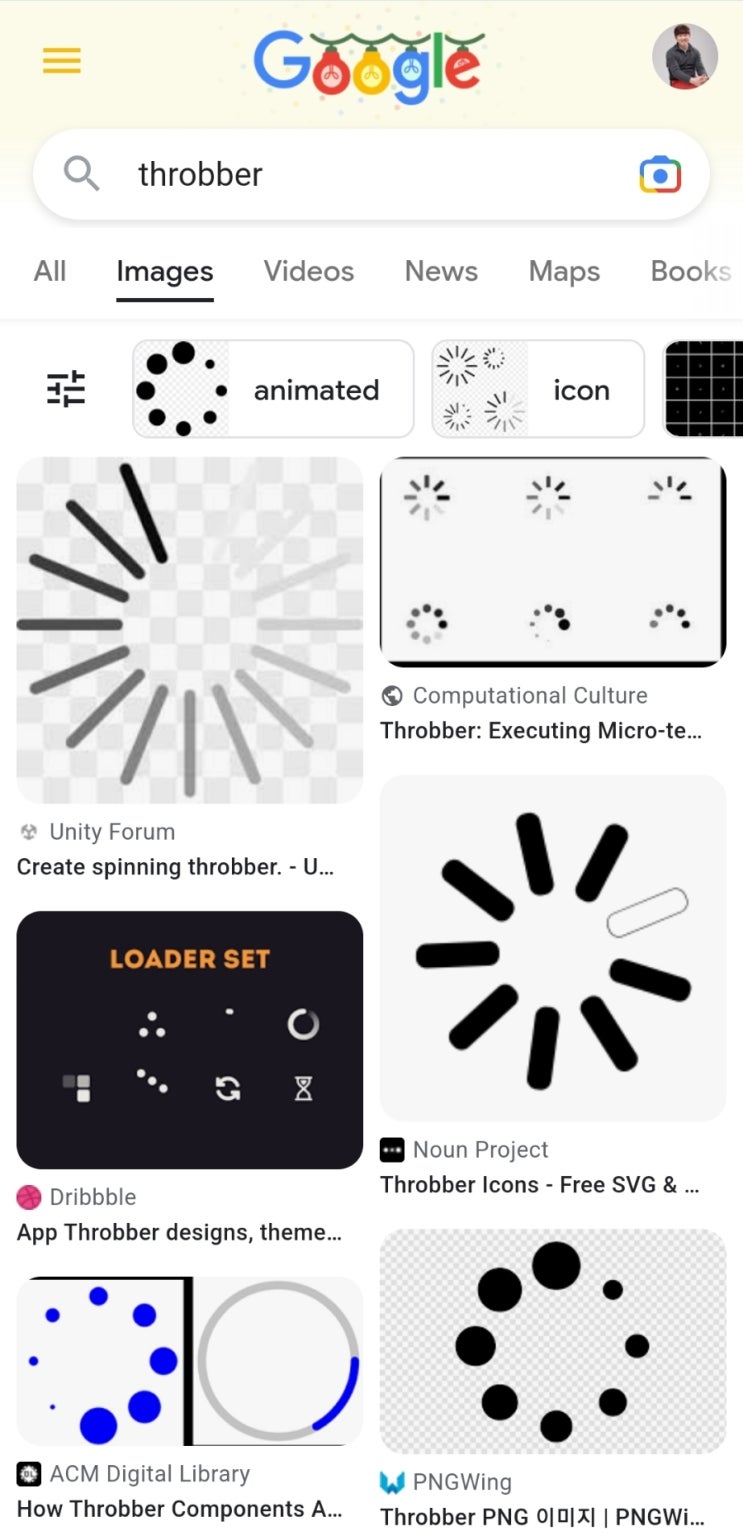743x1536 pixels.
Task: Open the Google Lens camera icon
Action: click(x=659, y=173)
